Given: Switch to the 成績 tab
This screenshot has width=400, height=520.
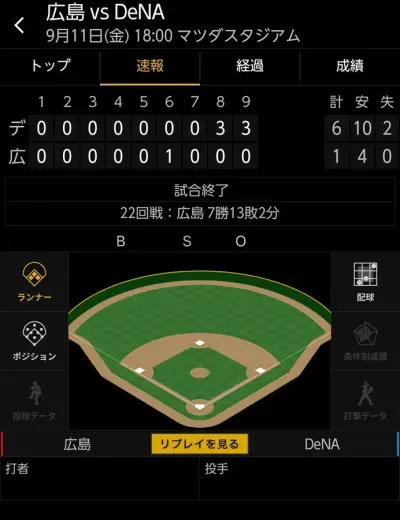Looking at the screenshot, I should 350,66.
